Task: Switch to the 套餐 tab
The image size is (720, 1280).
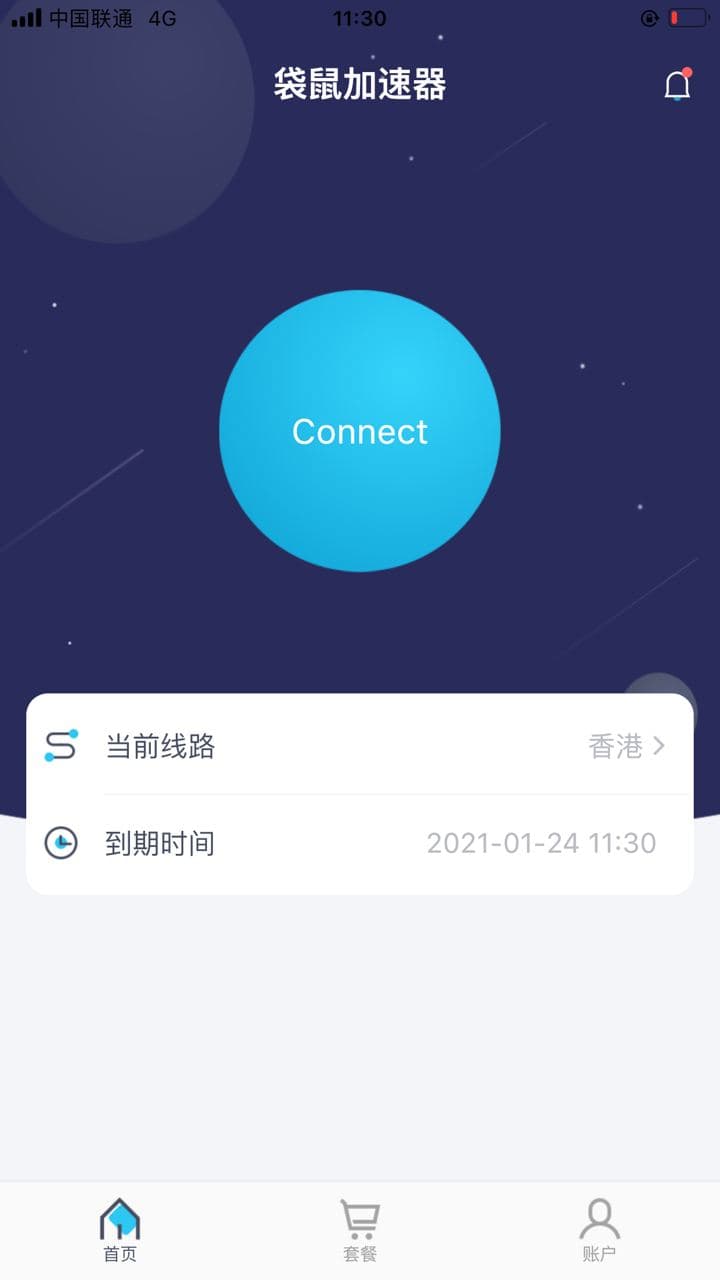Action: [x=359, y=1230]
